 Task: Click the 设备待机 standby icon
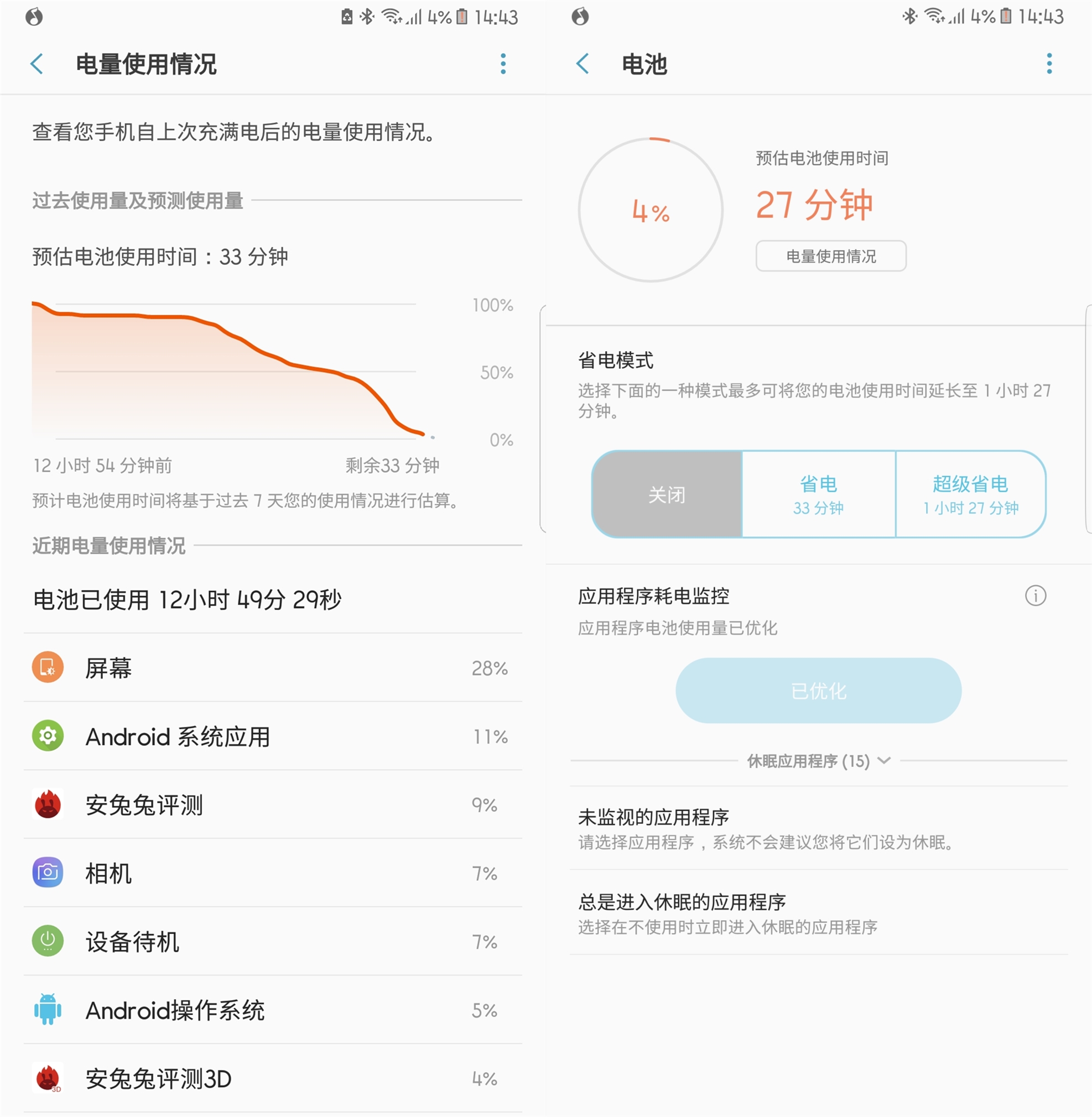[x=48, y=942]
